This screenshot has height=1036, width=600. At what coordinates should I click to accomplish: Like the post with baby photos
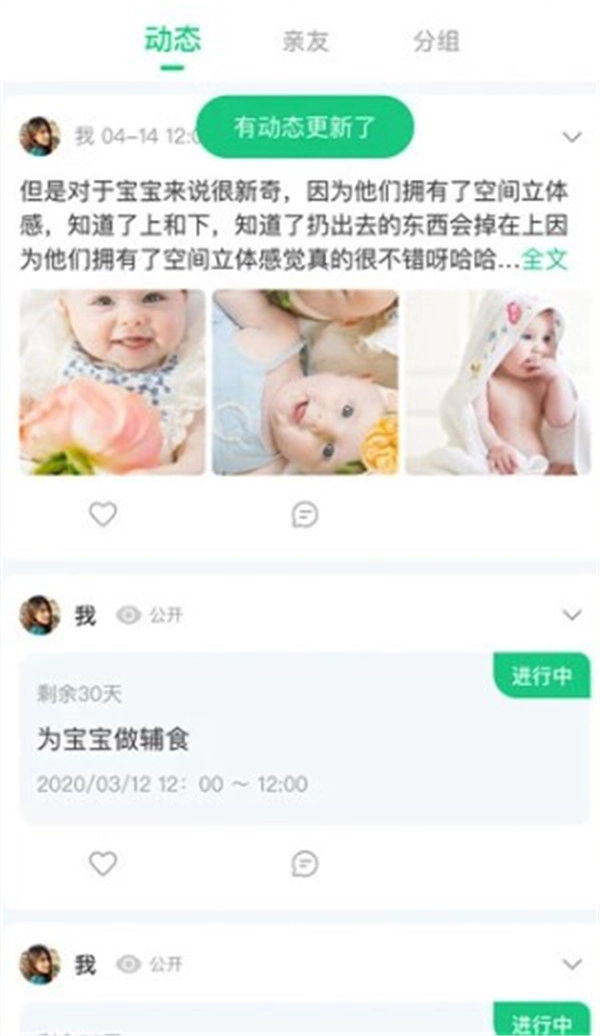click(x=103, y=515)
